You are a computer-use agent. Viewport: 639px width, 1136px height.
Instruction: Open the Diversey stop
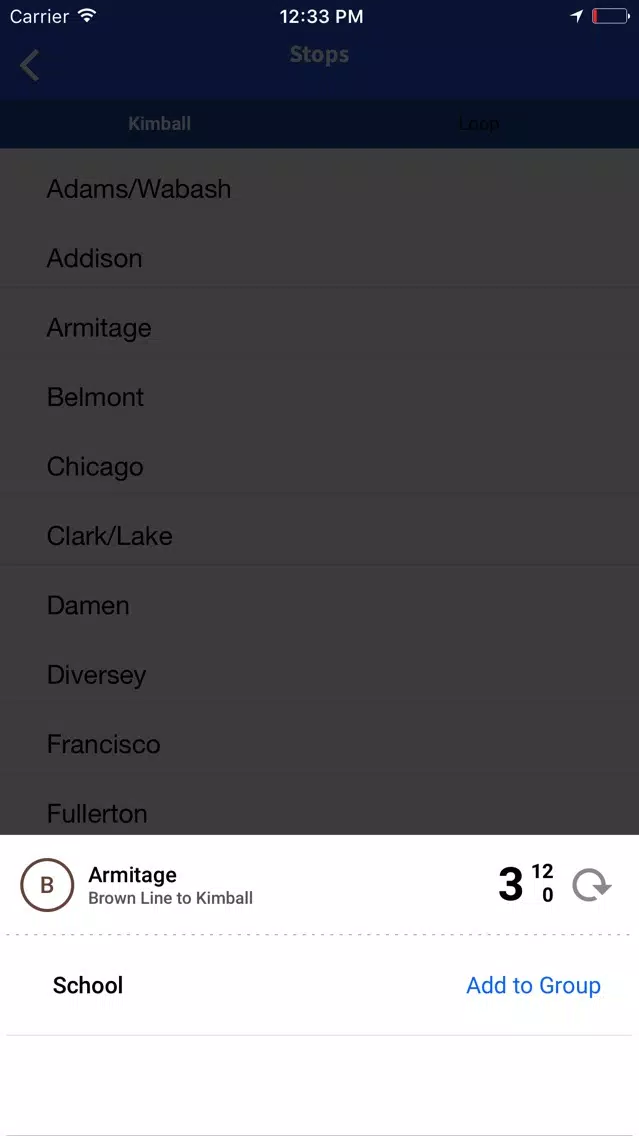point(320,675)
